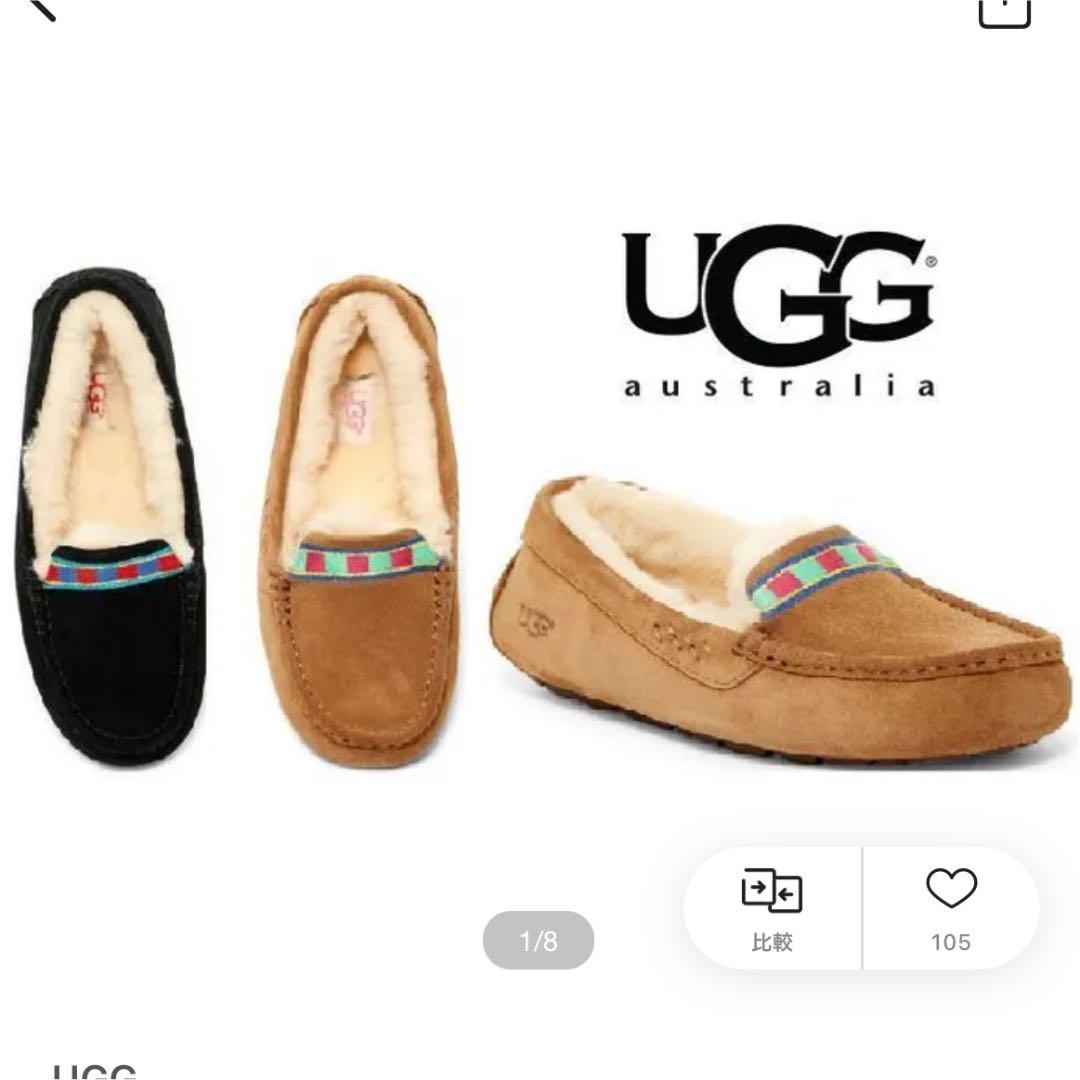Share this product with the top-right icon
Image resolution: width=1080 pixels, height=1080 pixels.
pos(1004,10)
